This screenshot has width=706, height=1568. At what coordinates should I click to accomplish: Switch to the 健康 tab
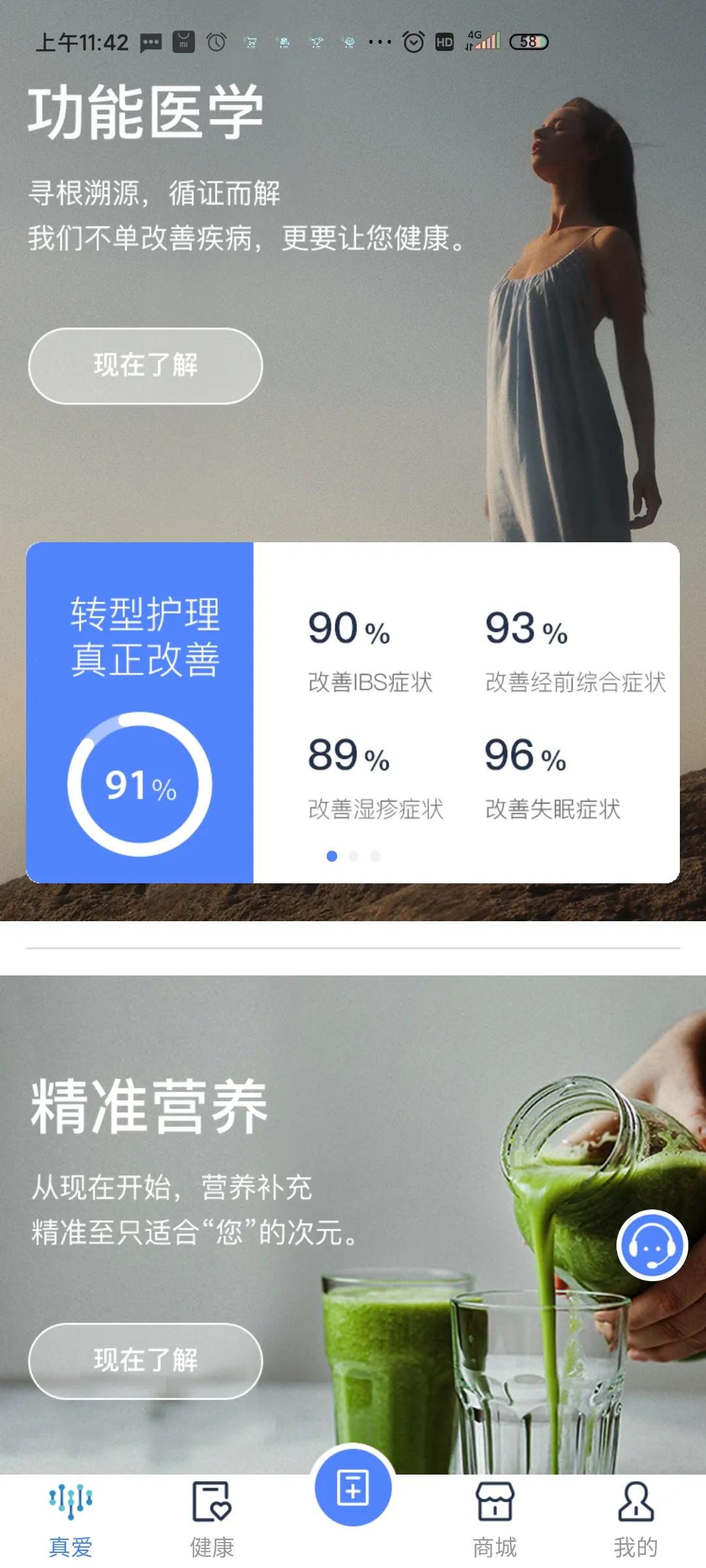212,1518
